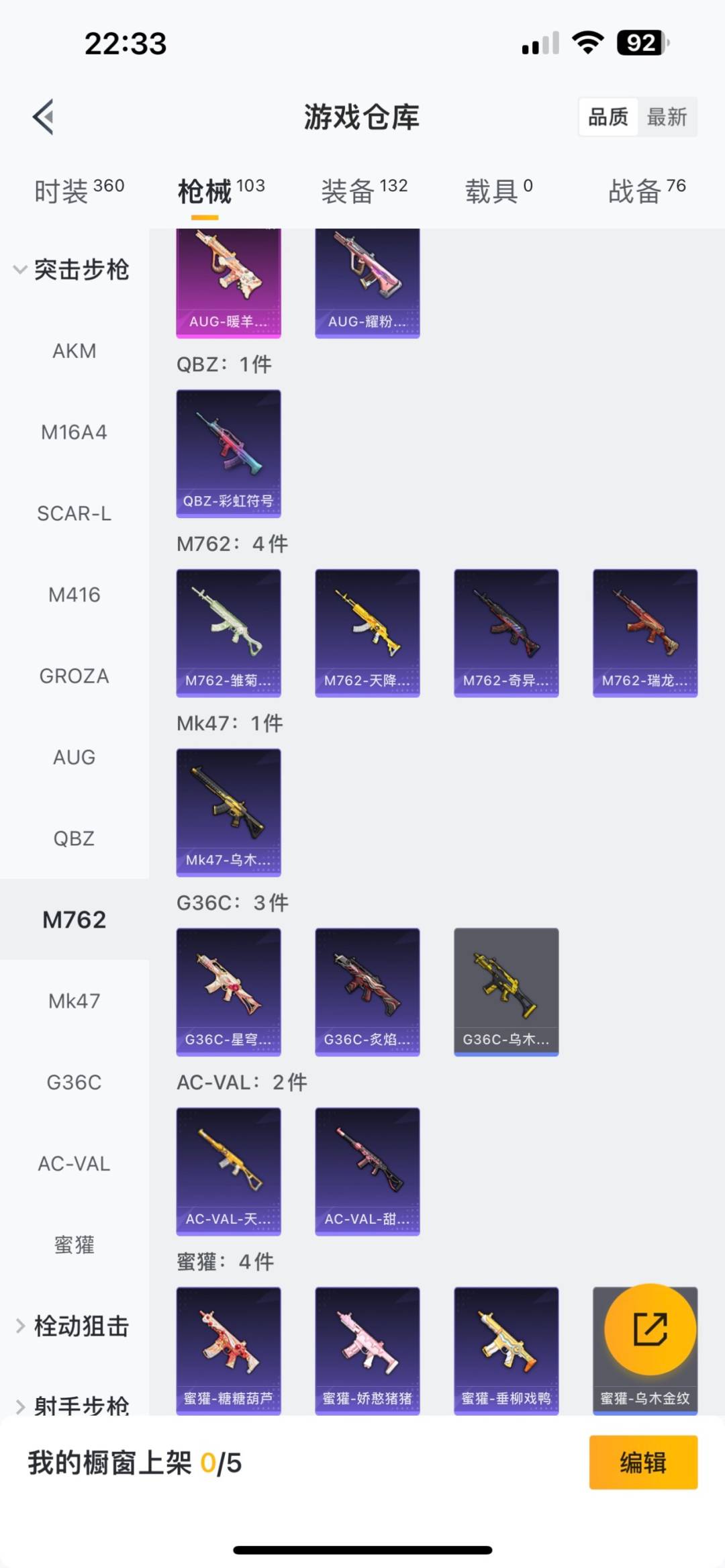The height and width of the screenshot is (1568, 725).
Task: Tap the yellow share floating button
Action: pos(650,1329)
